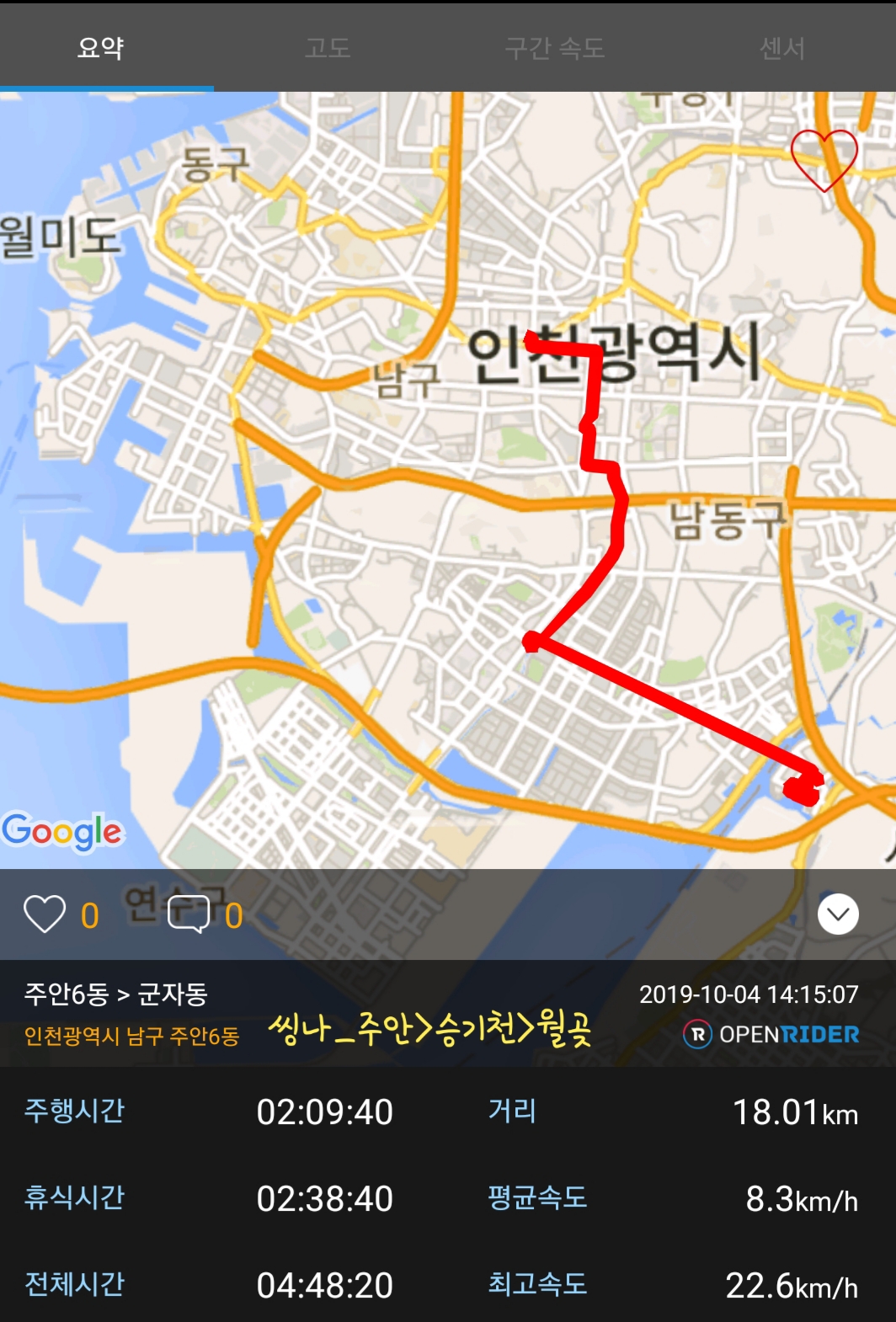Switch to the 구간 속도 tab
Screen dimensions: 896x1322
click(x=555, y=48)
